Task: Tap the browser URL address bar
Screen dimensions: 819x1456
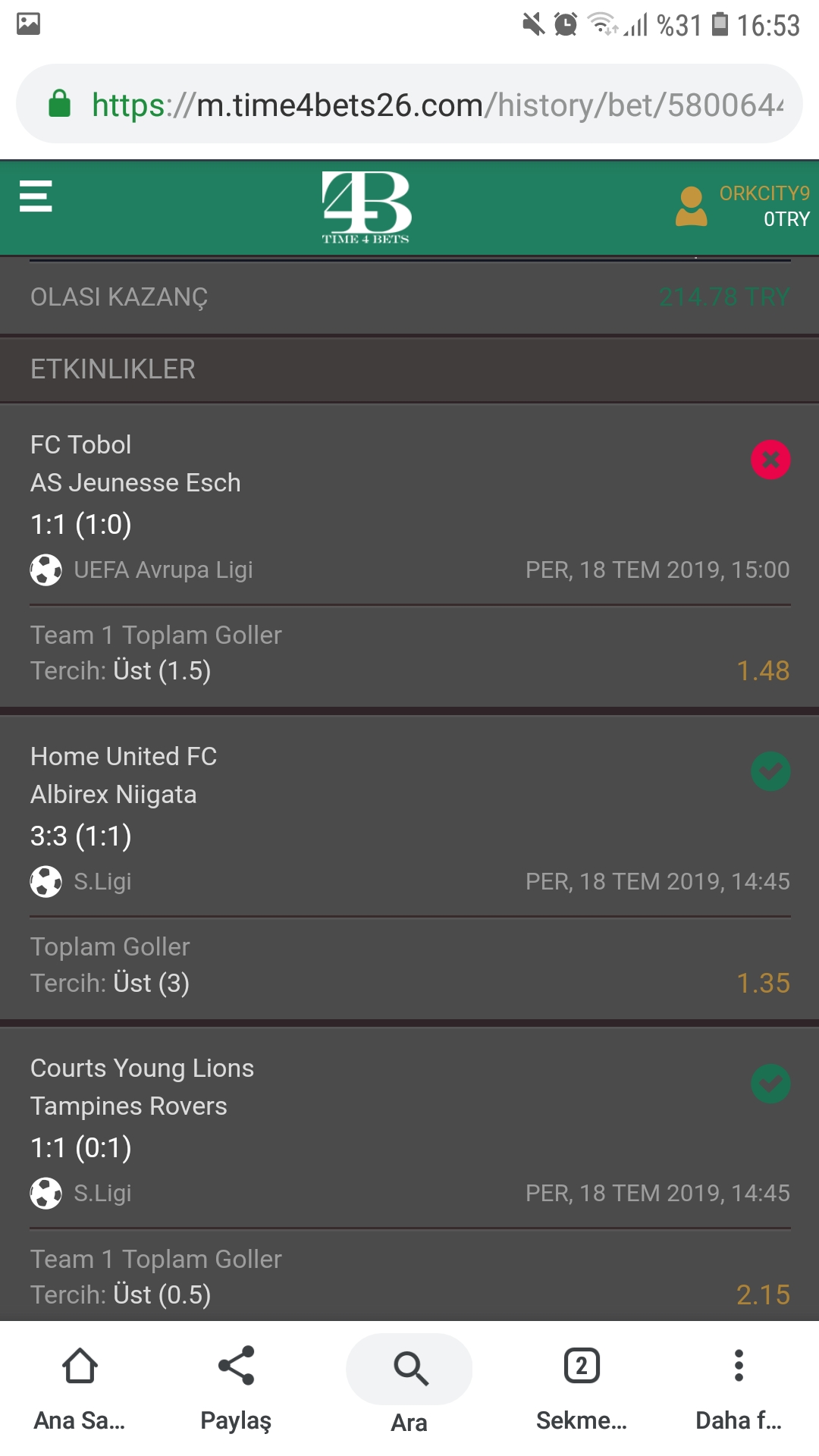Action: point(409,104)
